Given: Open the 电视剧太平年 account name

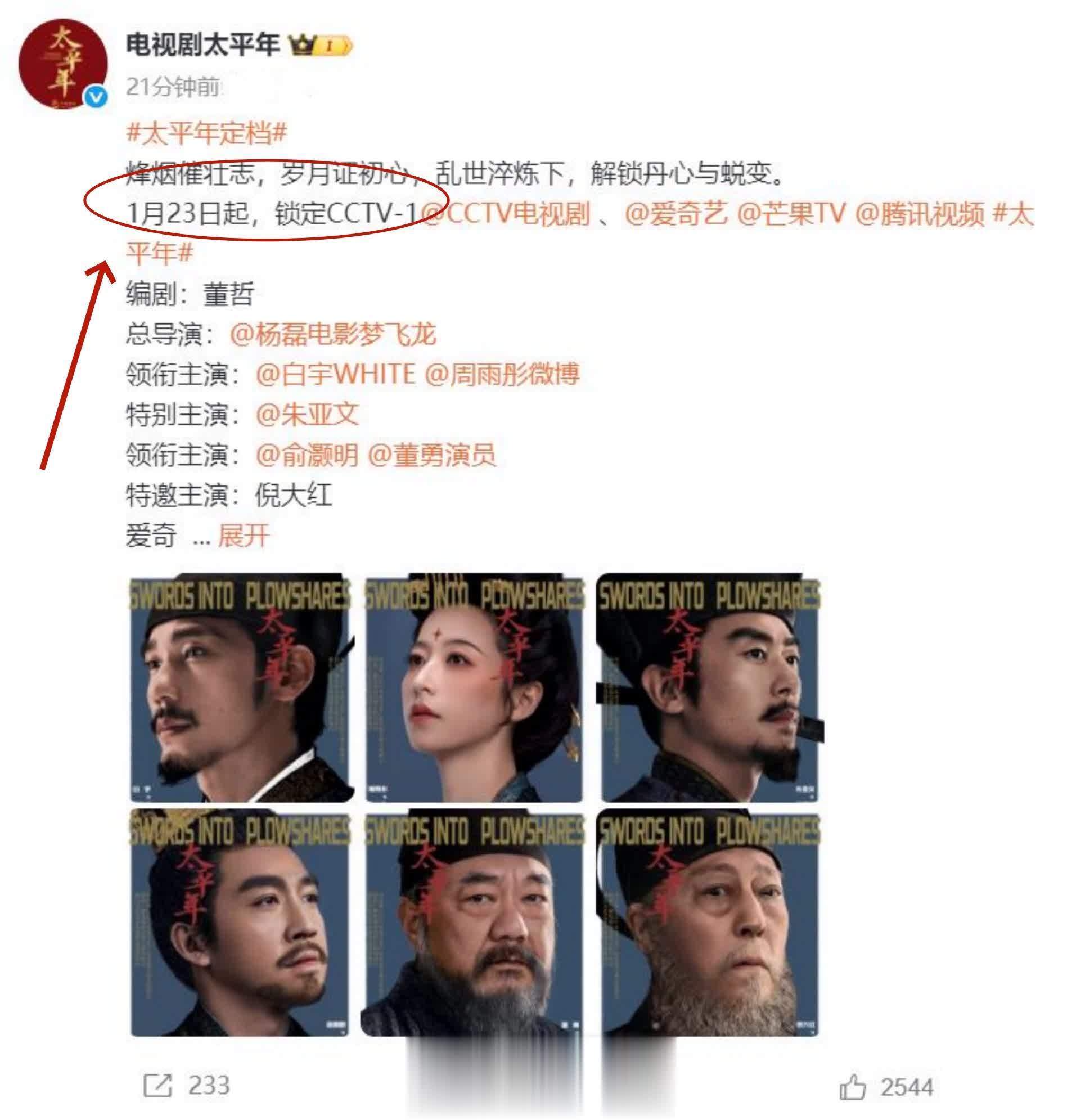Looking at the screenshot, I should point(202,44).
